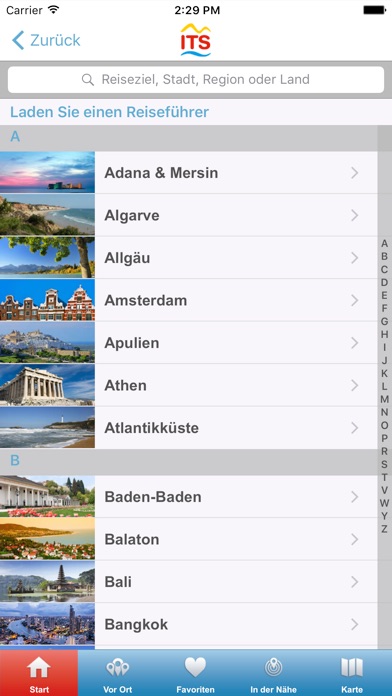This screenshot has height=696, width=392.
Task: Choose Apulien from the list
Action: pos(189,343)
